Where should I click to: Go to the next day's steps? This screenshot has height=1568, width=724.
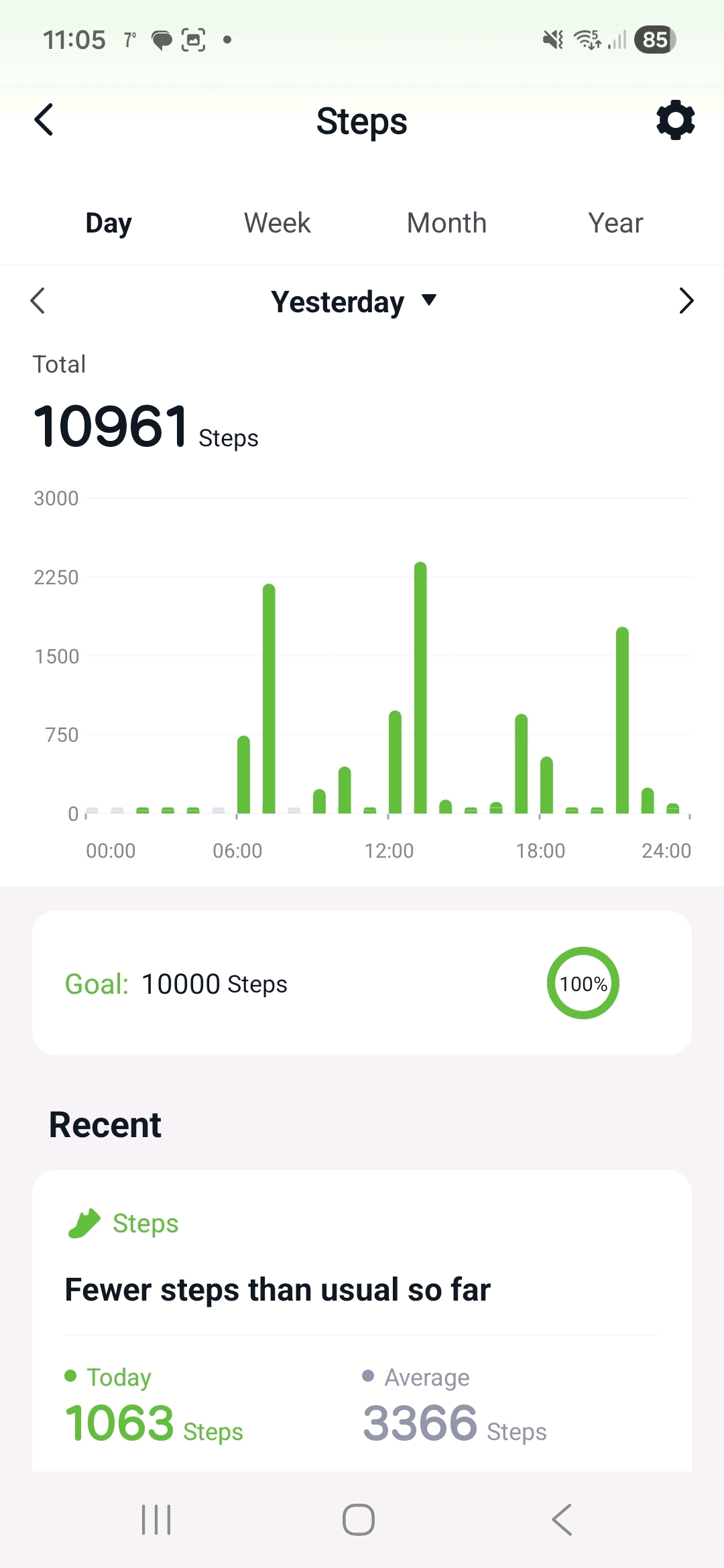(x=686, y=300)
